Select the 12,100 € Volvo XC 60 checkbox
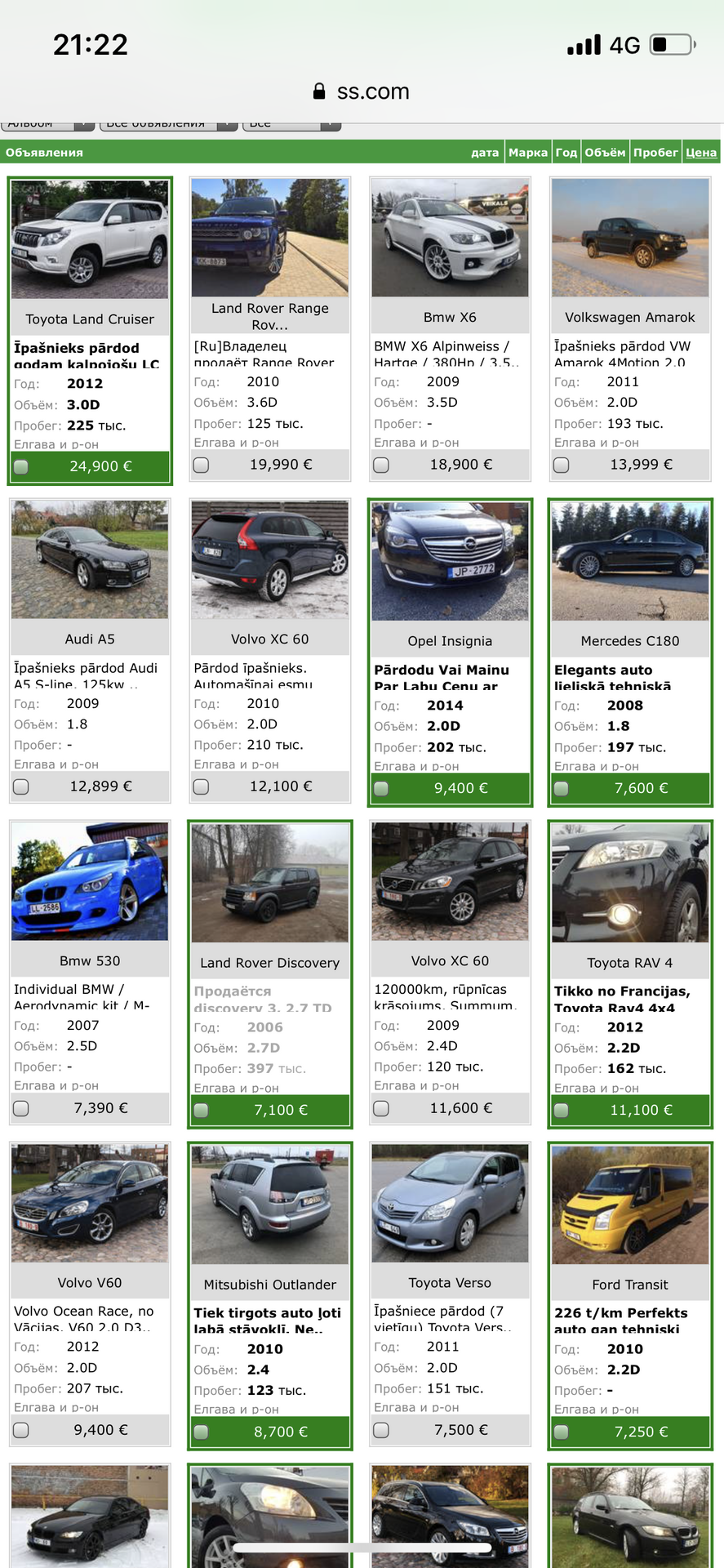This screenshot has width=724, height=1568. pos(201,786)
